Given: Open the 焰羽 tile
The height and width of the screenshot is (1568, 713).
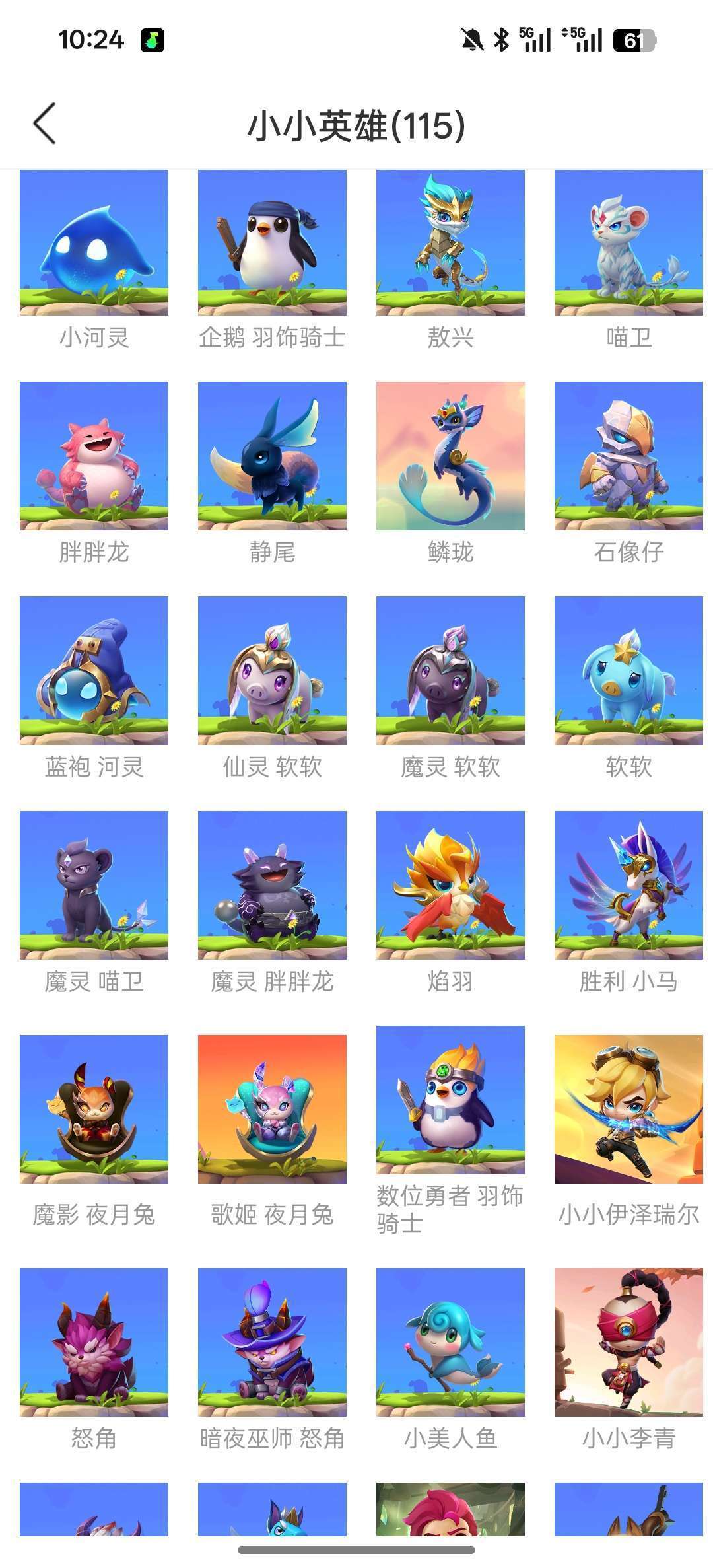Looking at the screenshot, I should (x=450, y=885).
